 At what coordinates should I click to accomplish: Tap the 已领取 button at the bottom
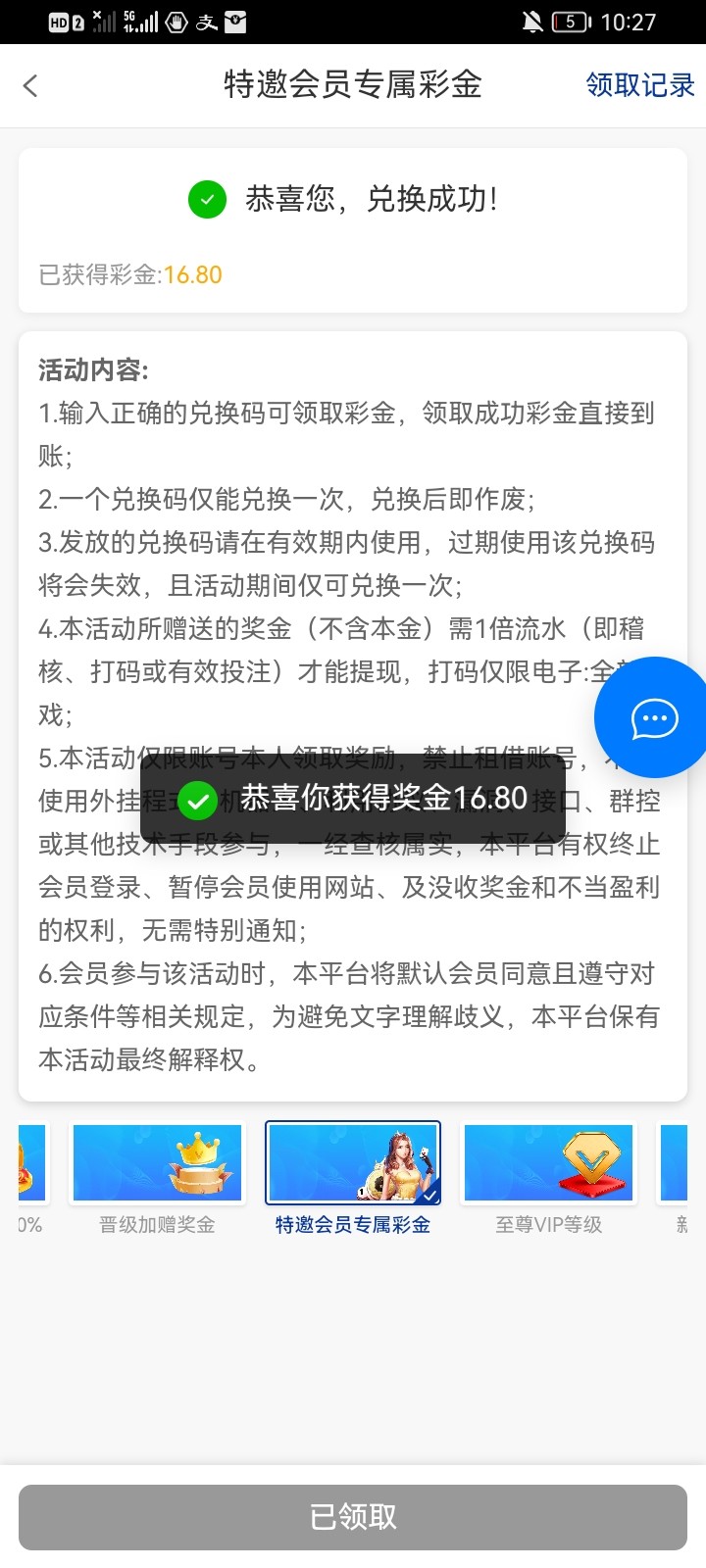(353, 1517)
